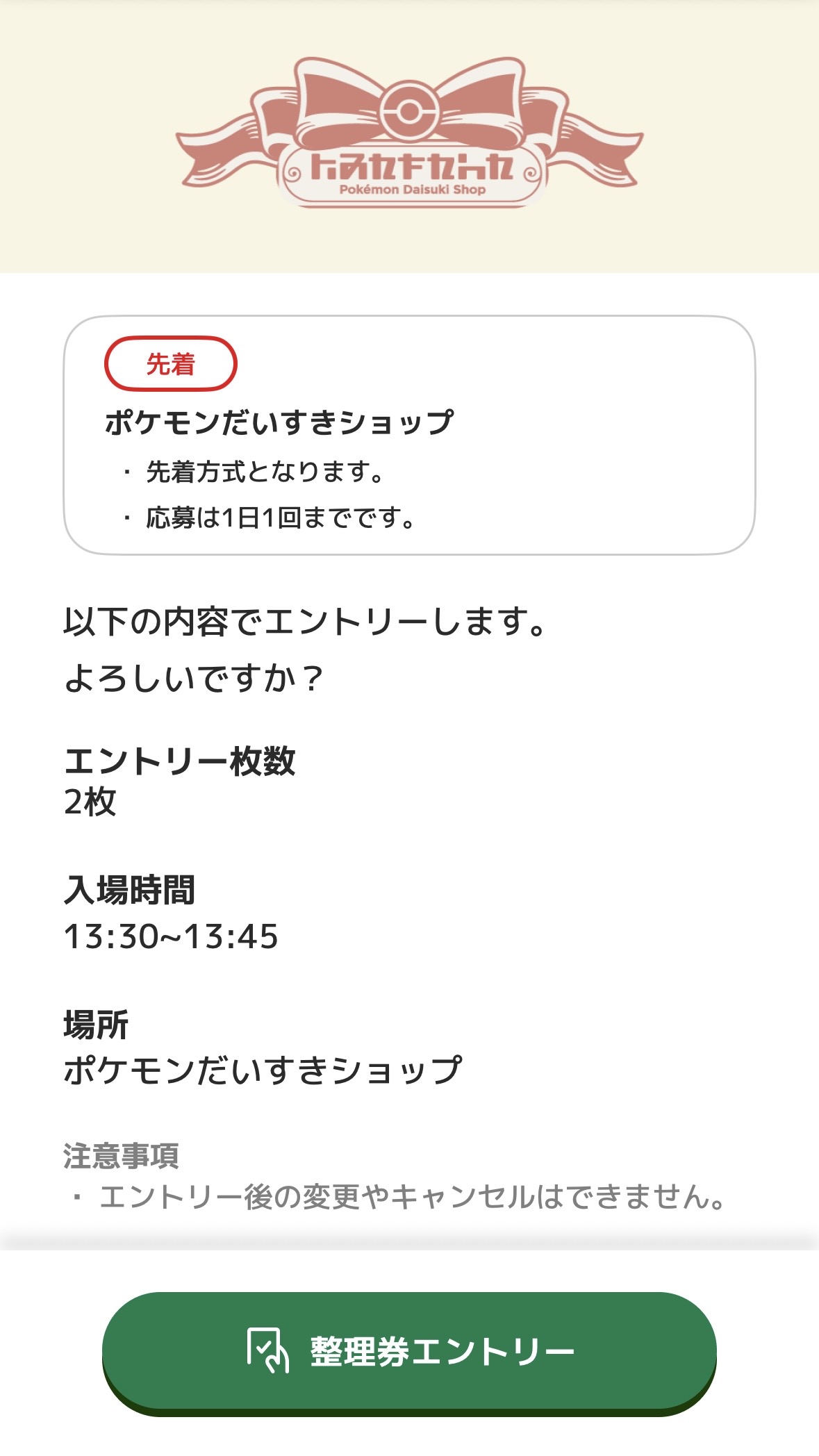819x1456 pixels.
Task: Click the right ribbon tail of the logo
Action: click(601, 153)
